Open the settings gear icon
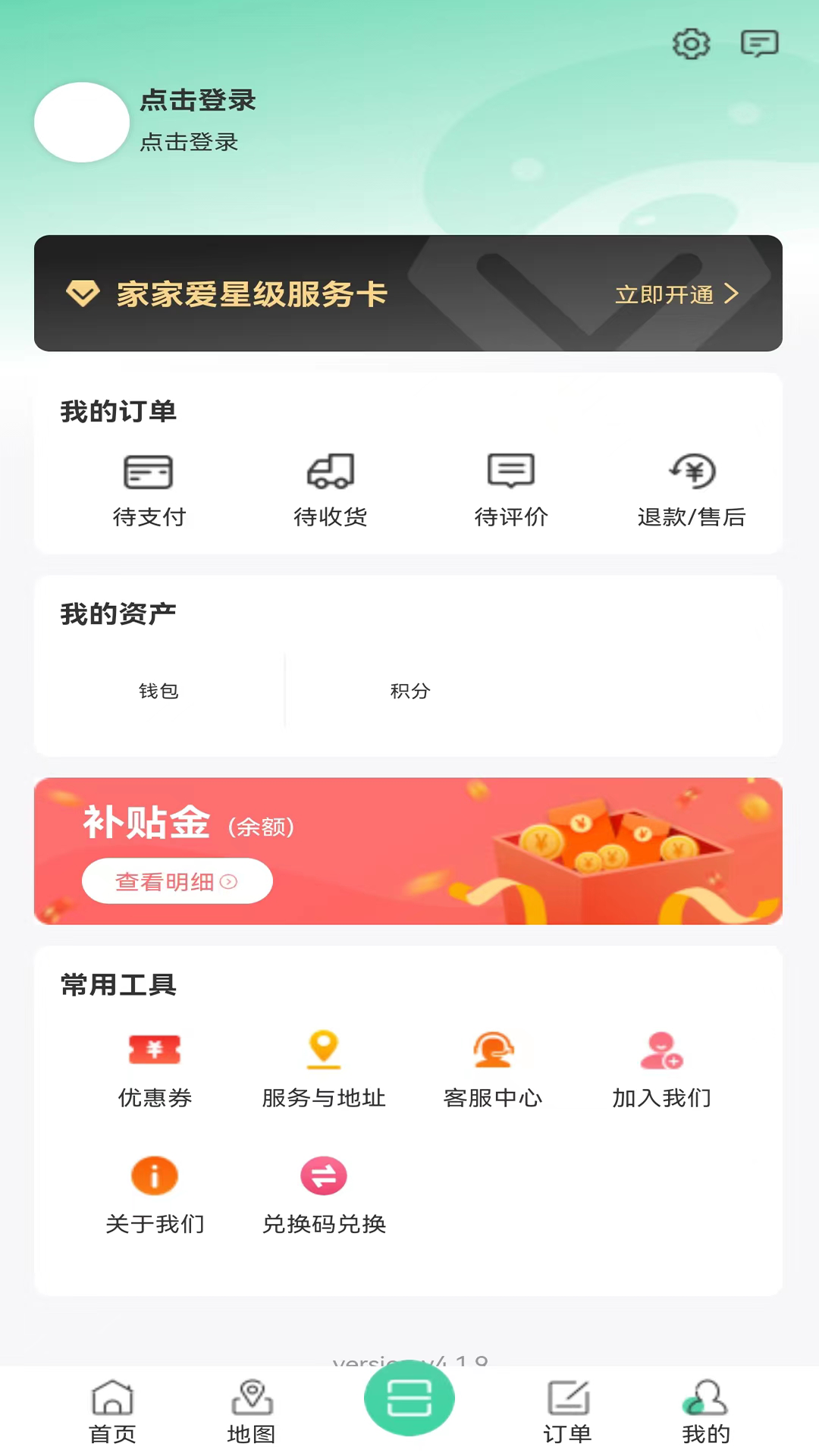The height and width of the screenshot is (1456, 819). tap(691, 44)
